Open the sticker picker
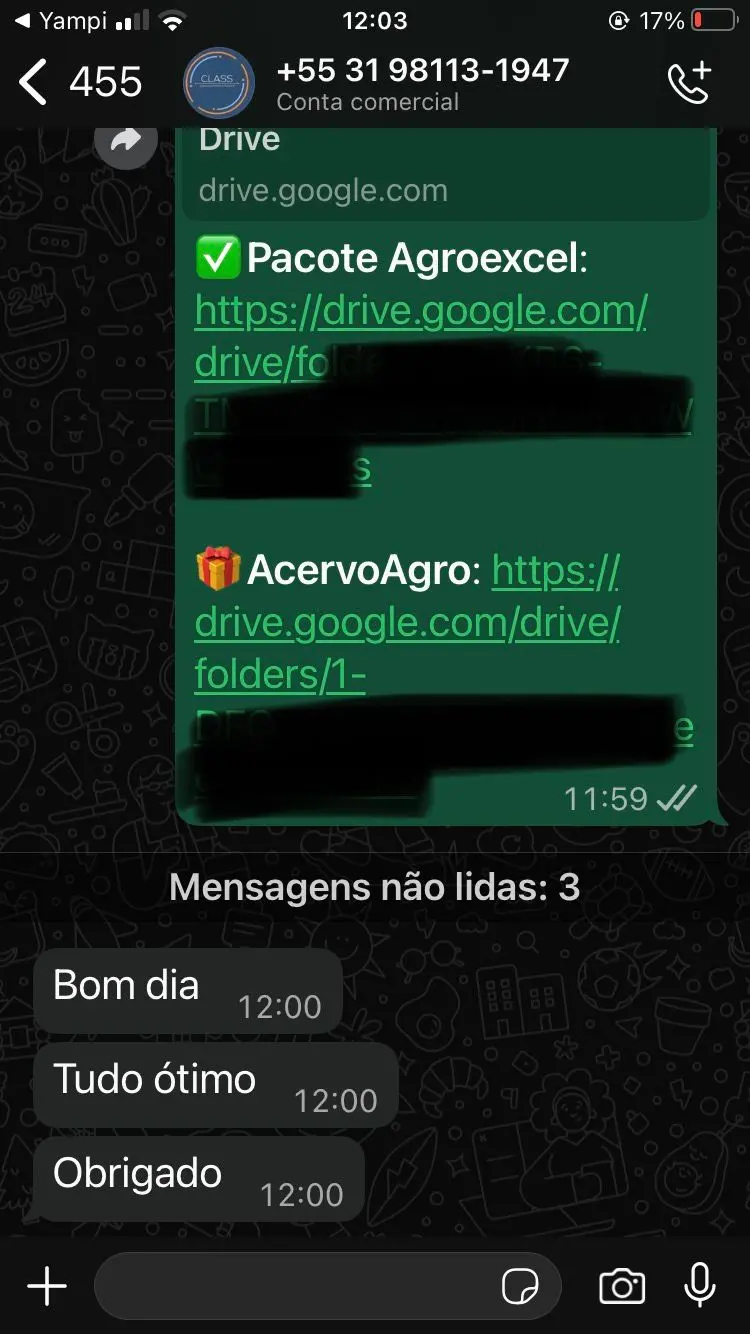750x1334 pixels. tap(520, 1287)
